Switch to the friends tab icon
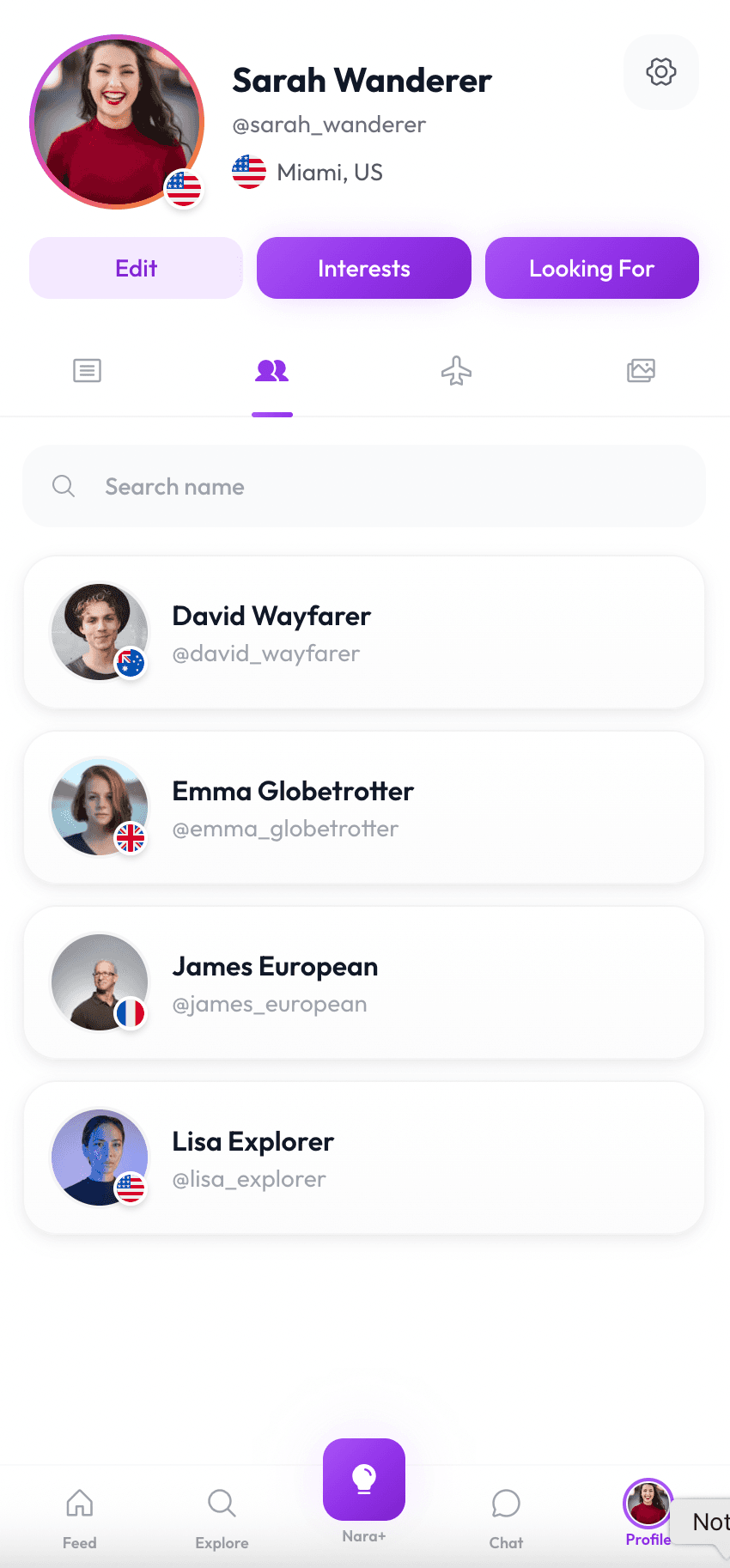This screenshot has width=730, height=1568. (x=271, y=370)
